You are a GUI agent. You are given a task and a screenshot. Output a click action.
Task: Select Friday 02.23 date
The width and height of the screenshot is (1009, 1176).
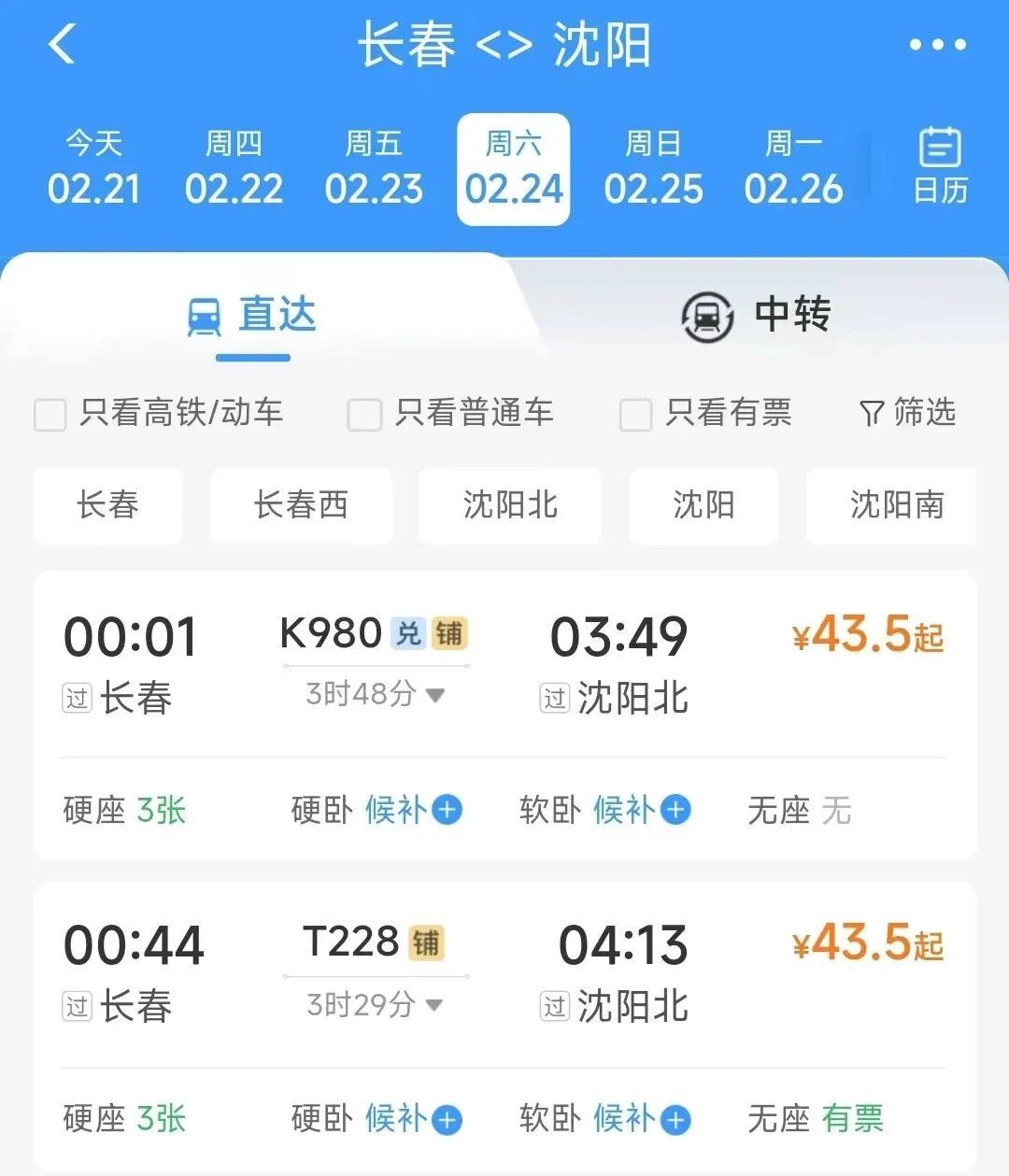(x=374, y=169)
